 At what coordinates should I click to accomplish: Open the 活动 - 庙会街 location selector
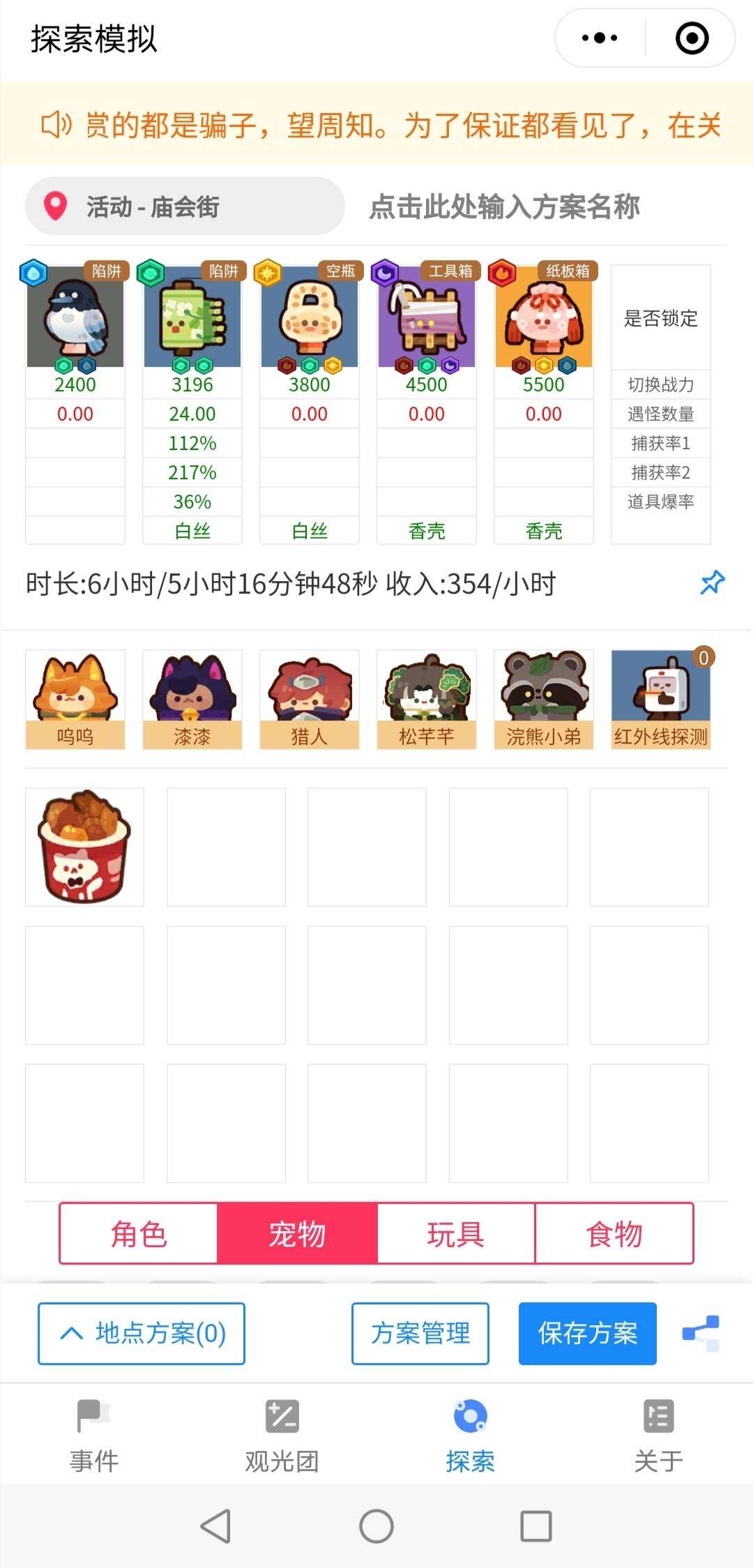tap(185, 206)
